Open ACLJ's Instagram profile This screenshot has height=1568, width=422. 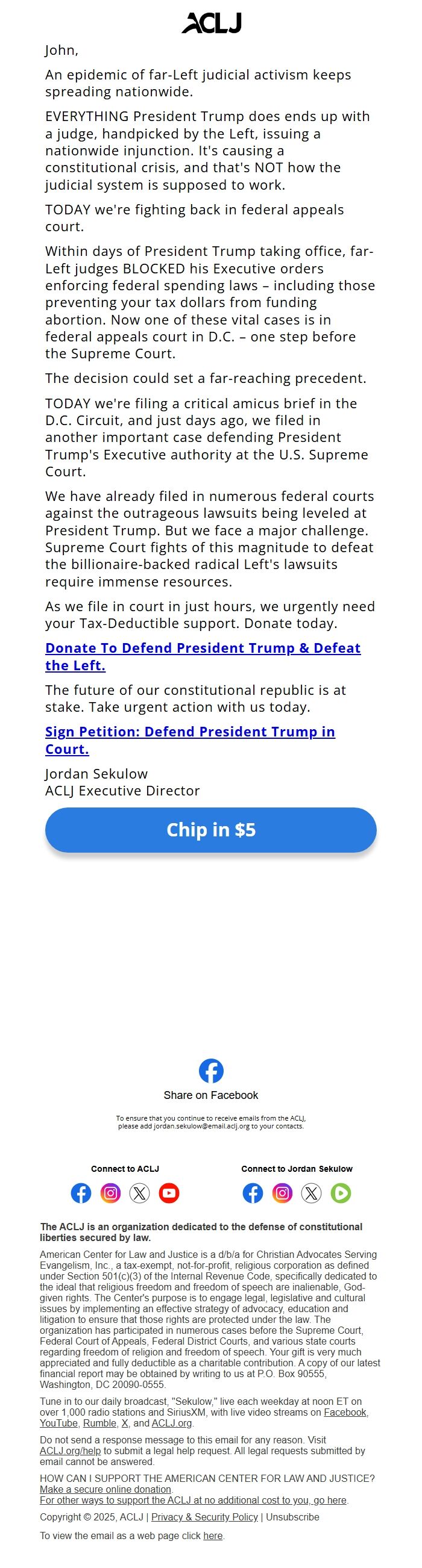click(x=110, y=1193)
